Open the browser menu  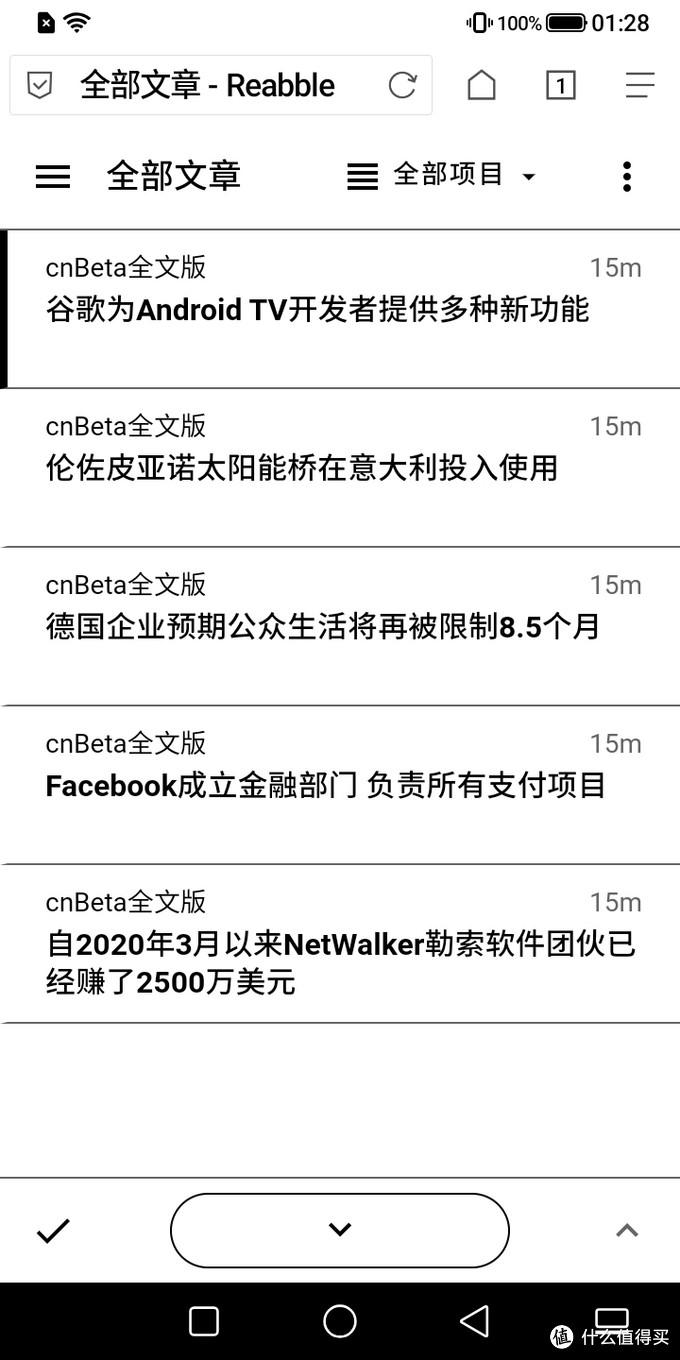pyautogui.click(x=640, y=86)
